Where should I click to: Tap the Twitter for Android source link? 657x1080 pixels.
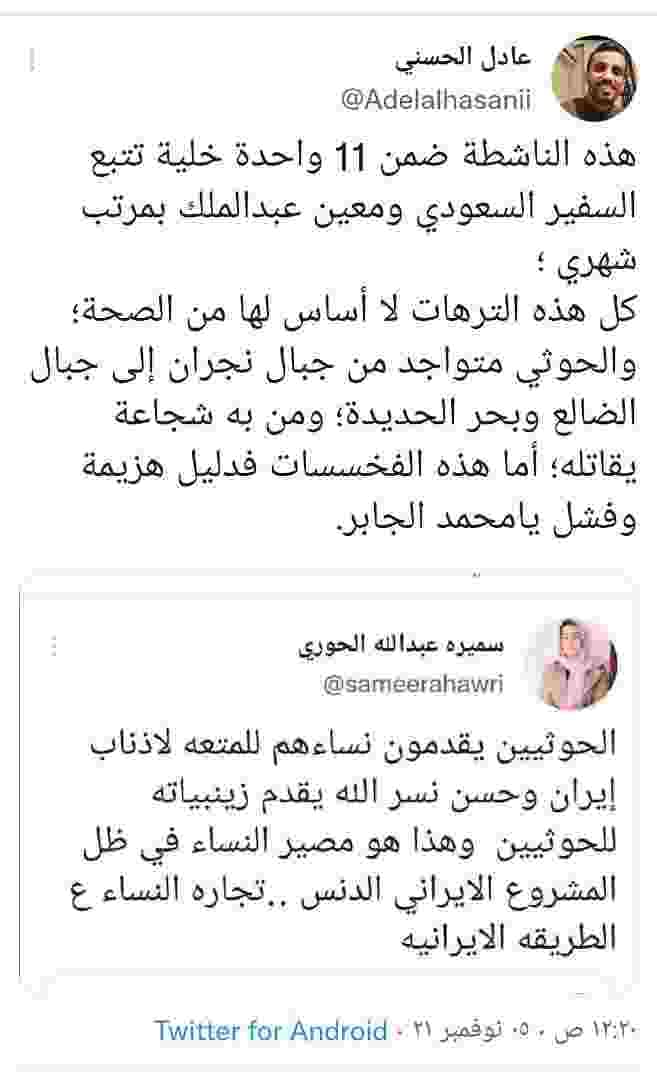pyautogui.click(x=271, y=1031)
